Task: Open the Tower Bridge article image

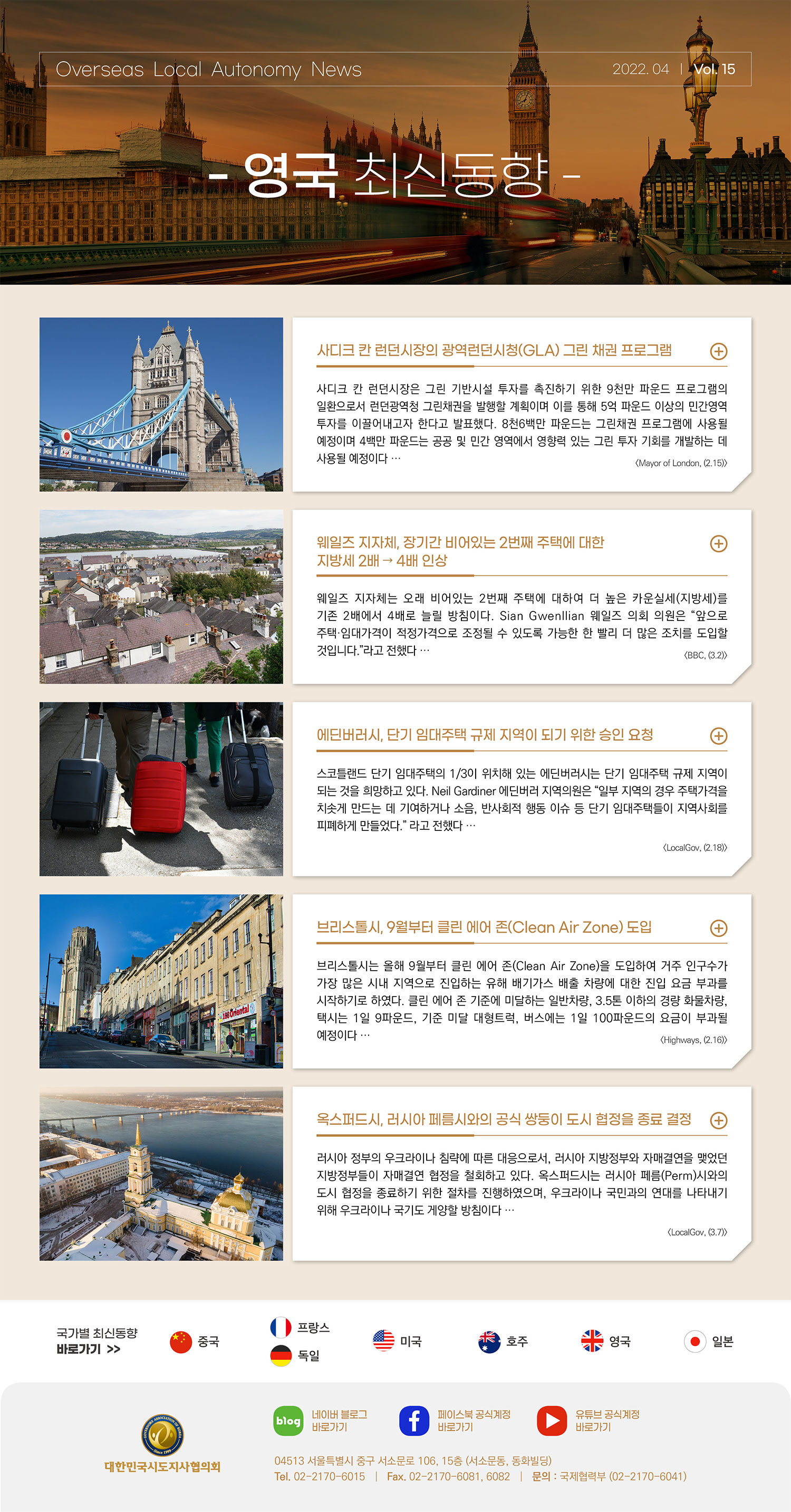Action: pyautogui.click(x=161, y=405)
